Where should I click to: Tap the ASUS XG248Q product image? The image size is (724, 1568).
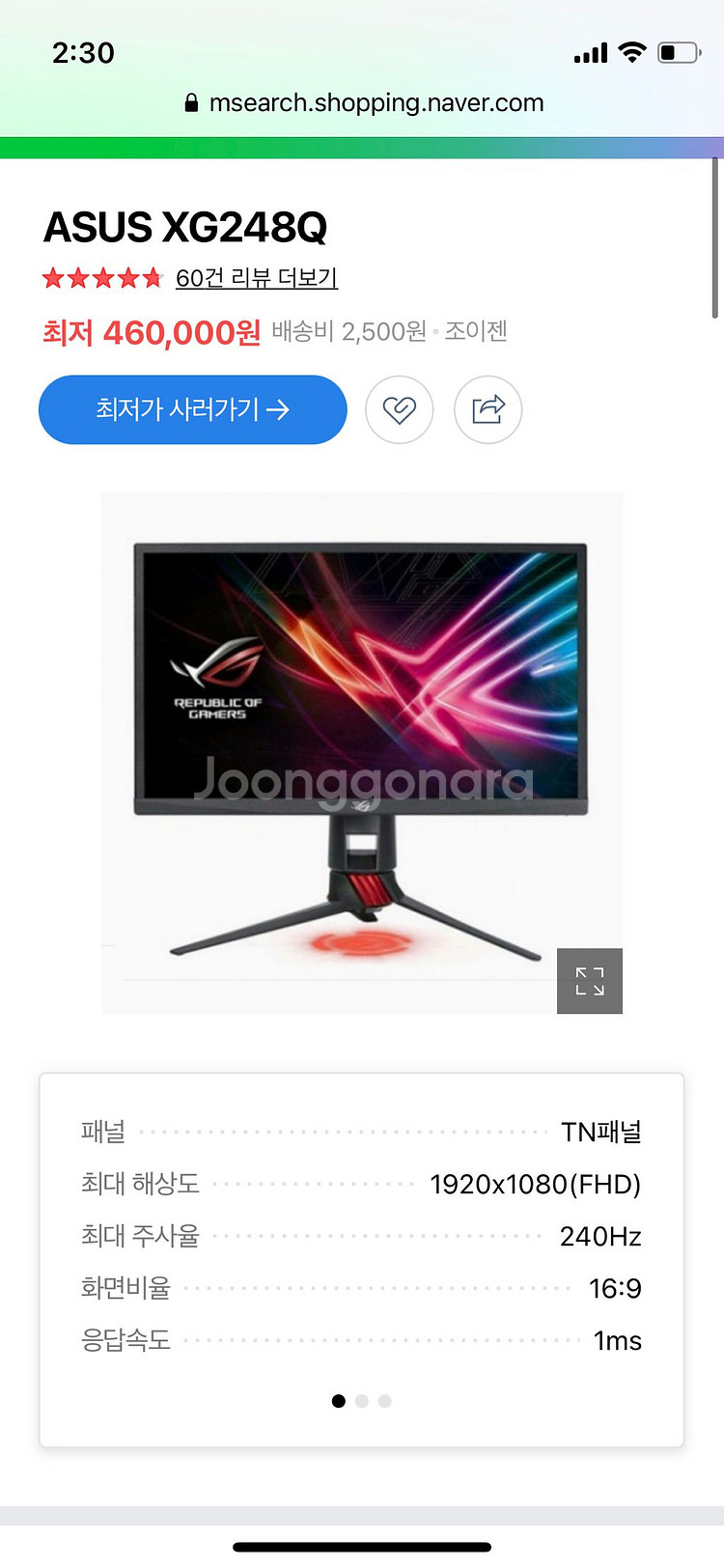(362, 752)
